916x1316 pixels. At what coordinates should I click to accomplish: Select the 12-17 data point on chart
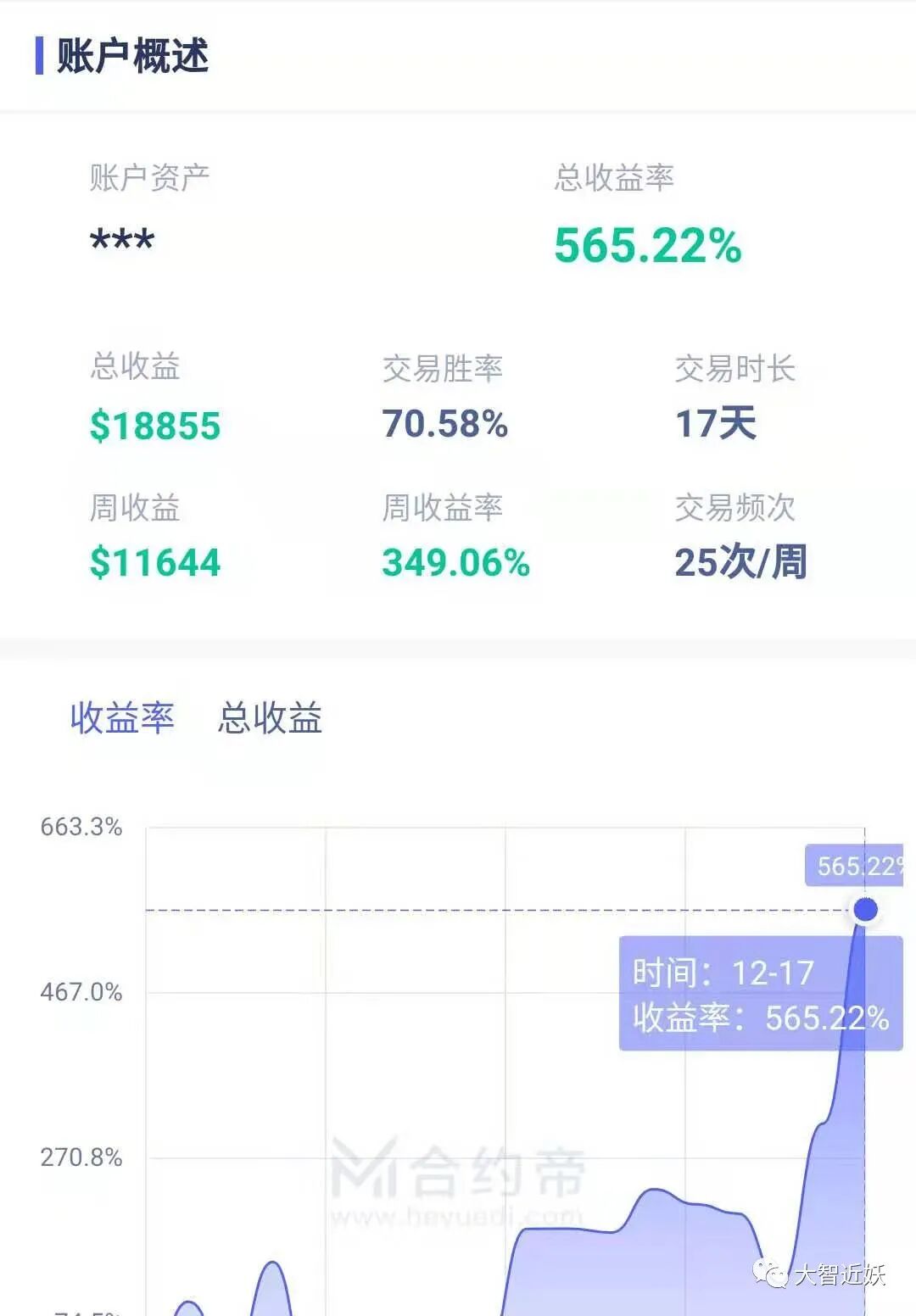click(x=865, y=910)
